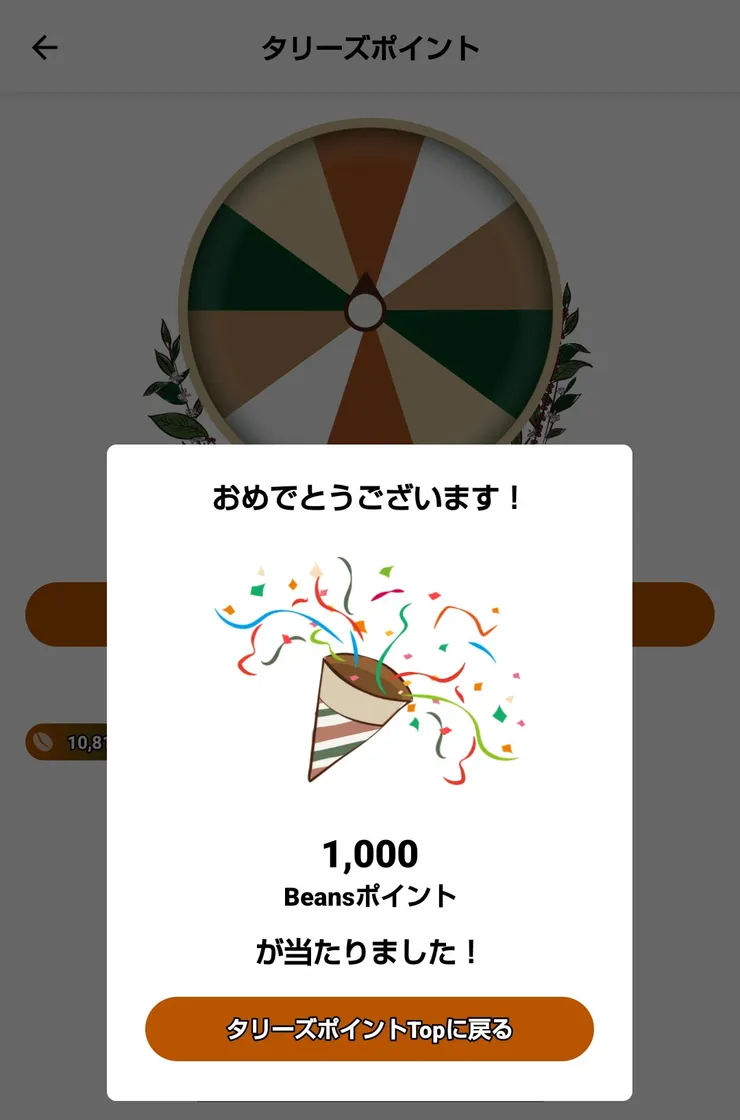Screen dimensions: 740x1120
Task: Tap the が当たりました！ message in the dialog
Action: 370,952
